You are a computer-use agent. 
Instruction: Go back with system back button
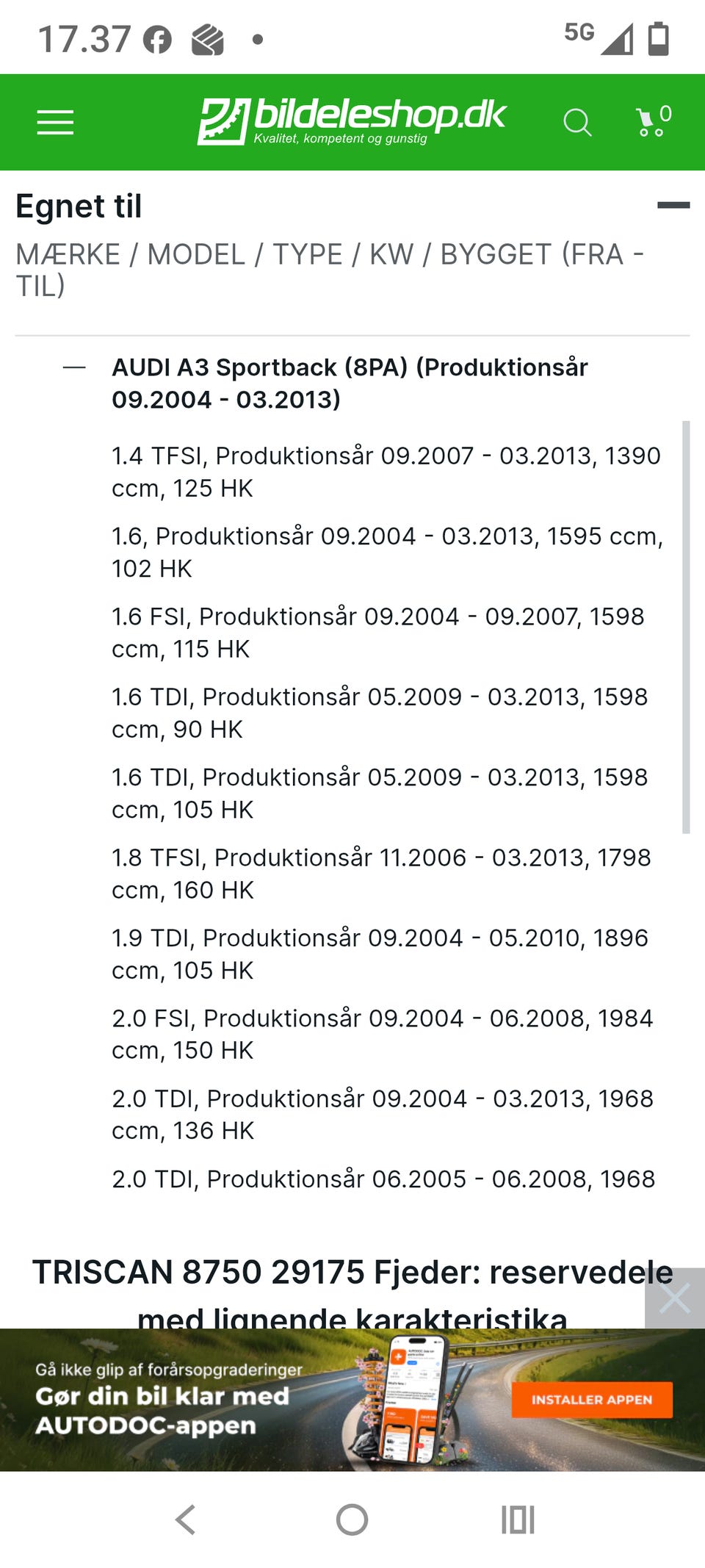(x=186, y=1520)
